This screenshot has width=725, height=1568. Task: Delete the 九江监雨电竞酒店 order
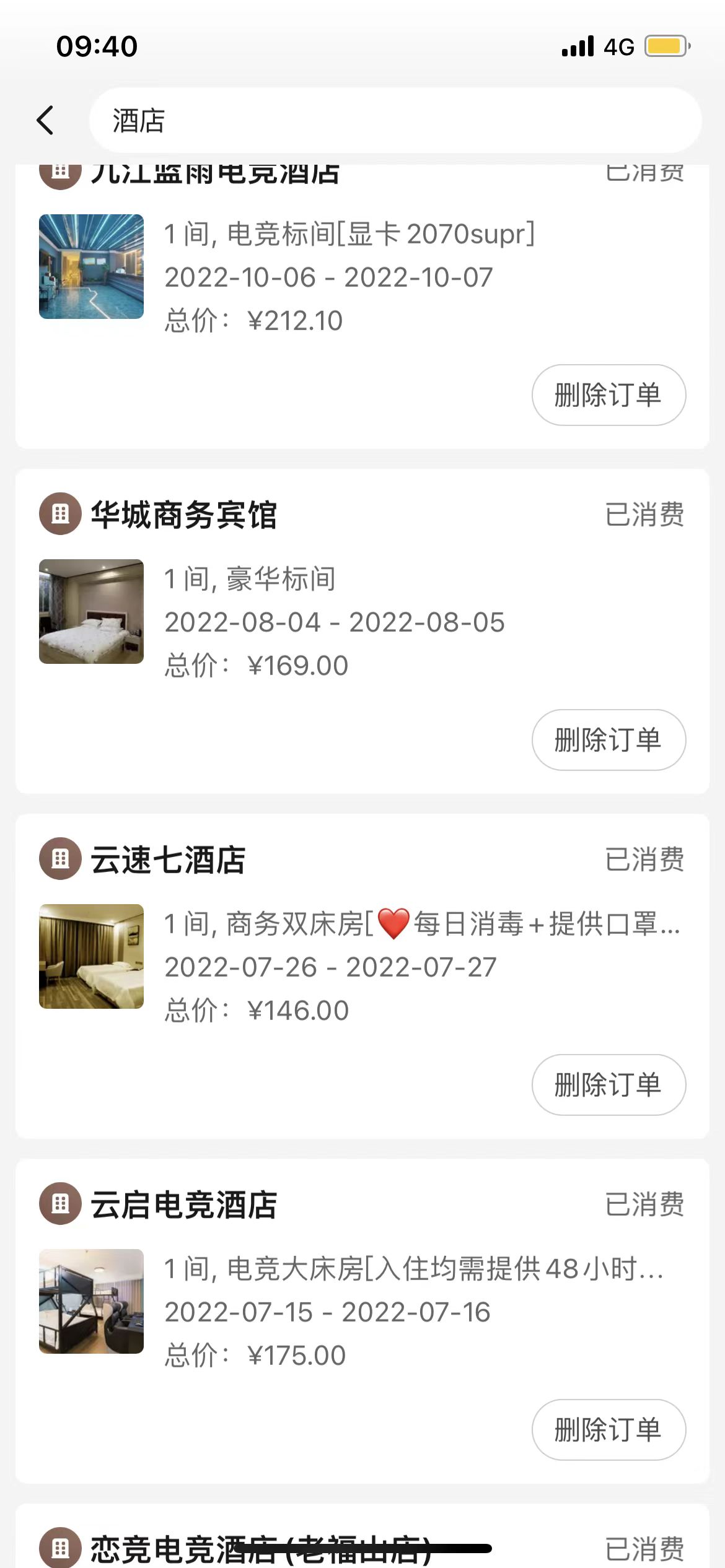tap(609, 394)
